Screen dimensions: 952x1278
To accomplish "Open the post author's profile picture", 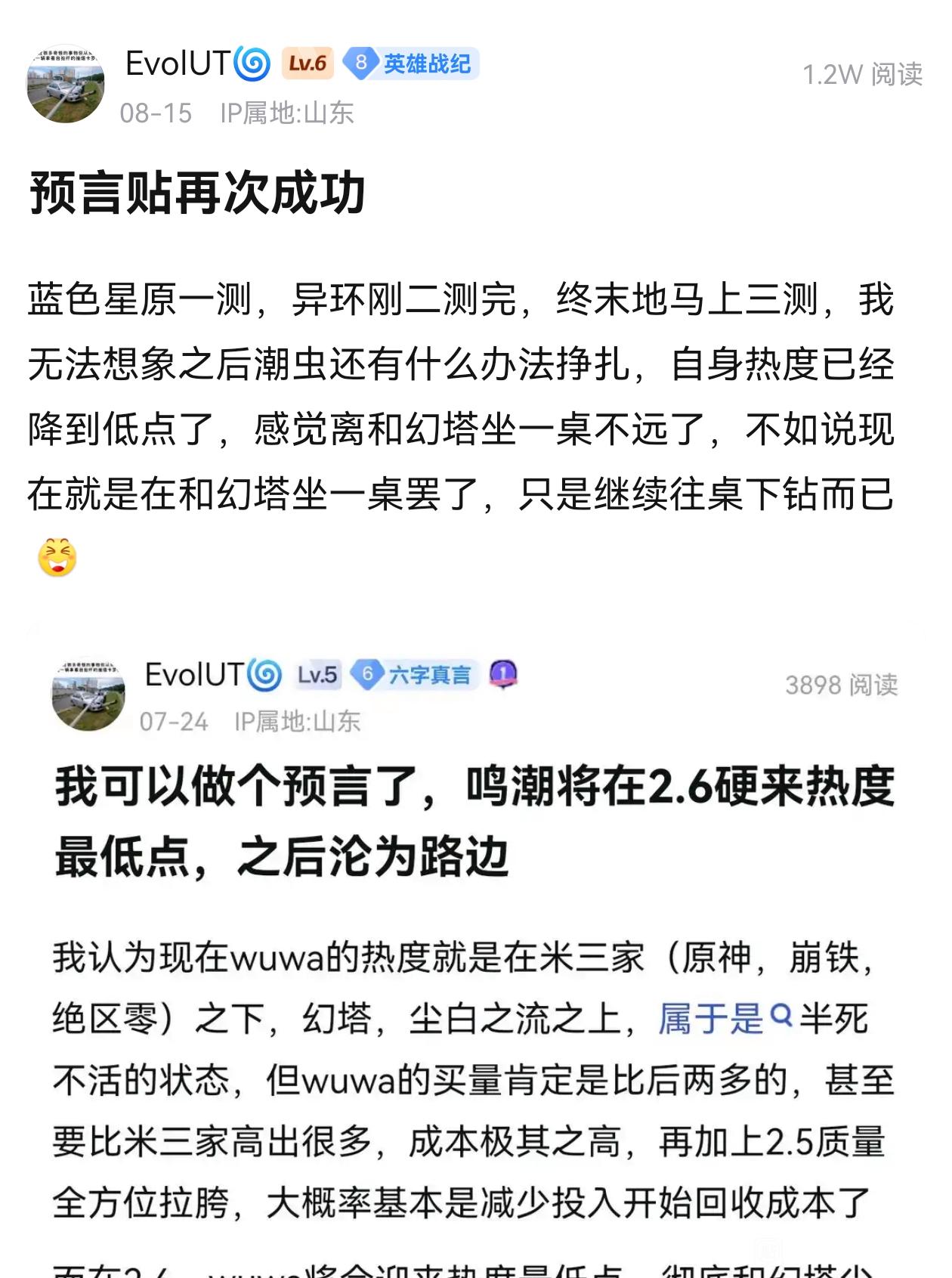I will (x=65, y=85).
